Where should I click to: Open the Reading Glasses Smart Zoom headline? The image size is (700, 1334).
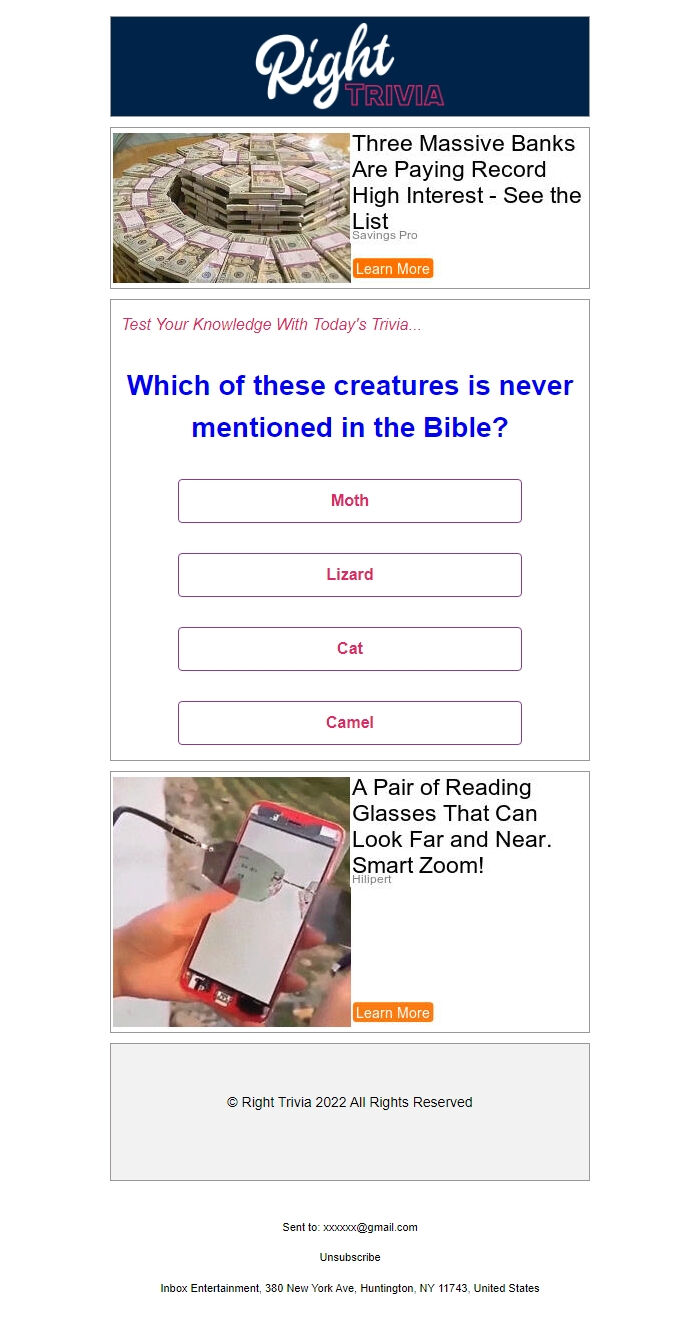[452, 826]
